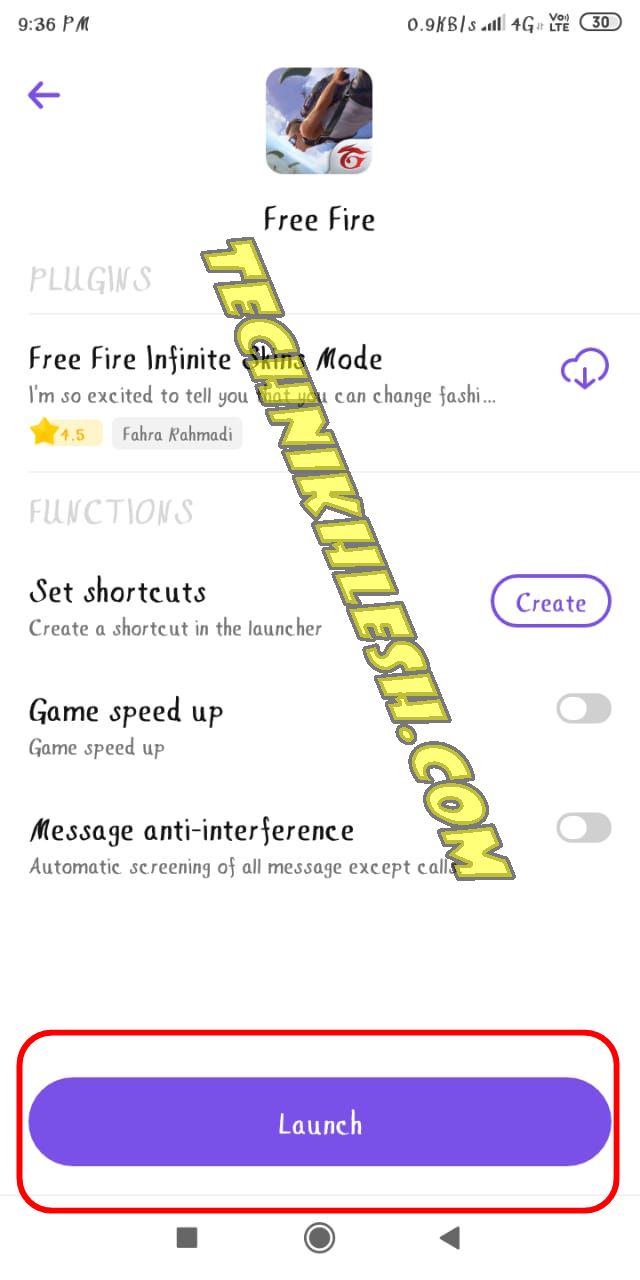
Task: Open recent apps from navigation bar
Action: (187, 1238)
